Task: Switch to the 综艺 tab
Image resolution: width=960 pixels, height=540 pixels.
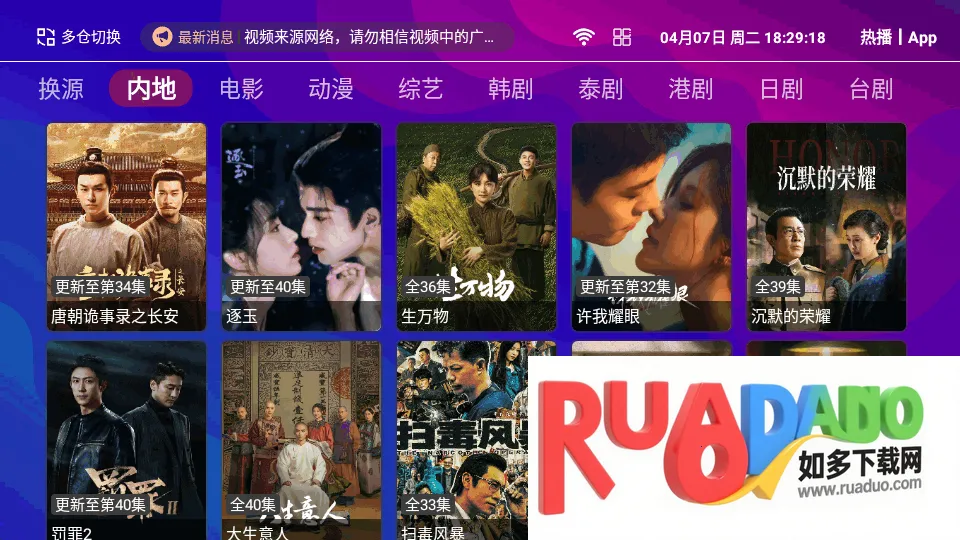Action: pos(420,89)
